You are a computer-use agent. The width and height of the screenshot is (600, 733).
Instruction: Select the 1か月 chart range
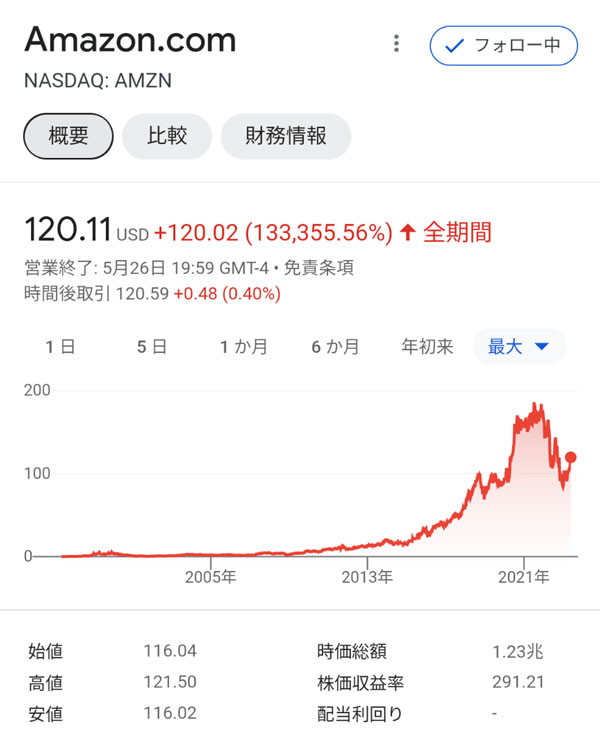(x=244, y=347)
